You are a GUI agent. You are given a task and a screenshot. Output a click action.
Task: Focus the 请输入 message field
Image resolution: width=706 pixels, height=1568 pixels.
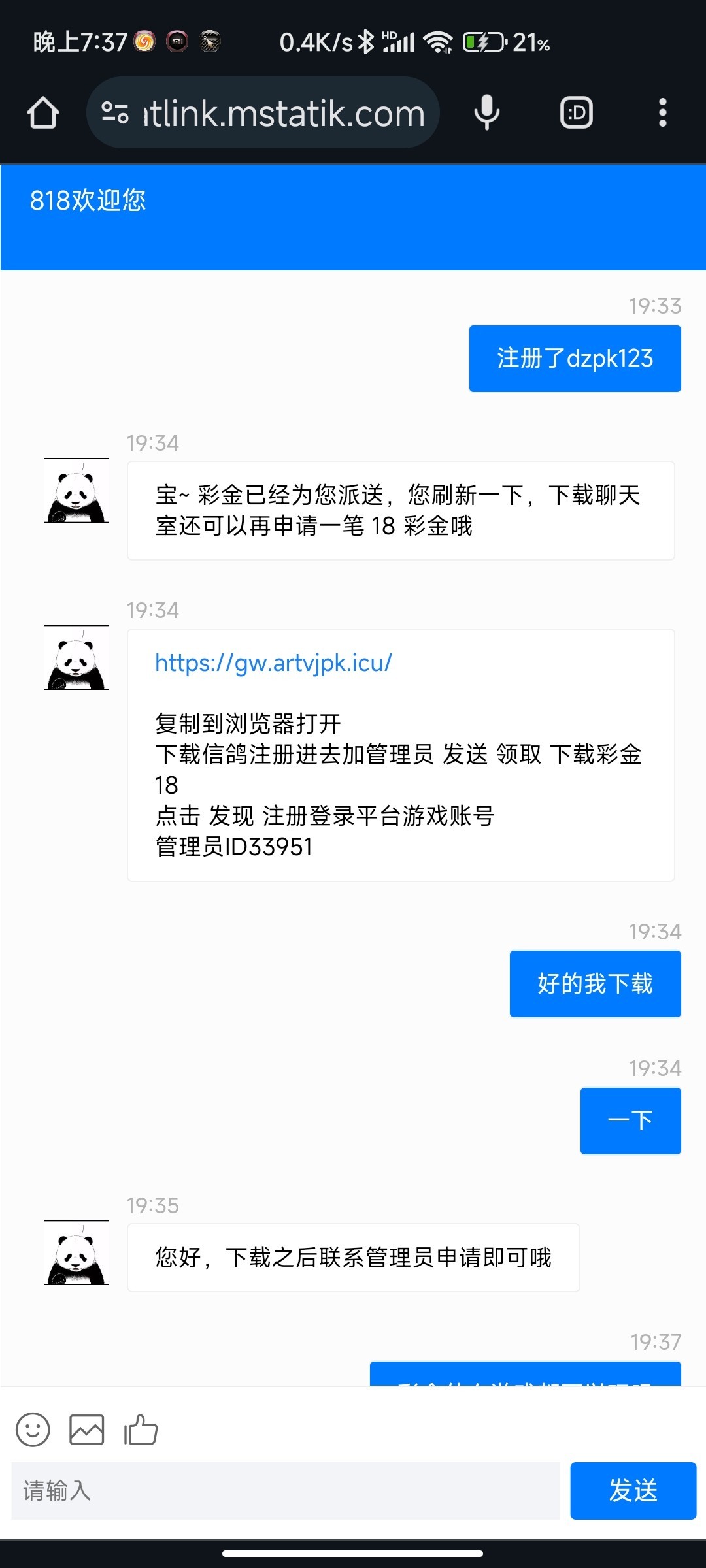tap(285, 1490)
